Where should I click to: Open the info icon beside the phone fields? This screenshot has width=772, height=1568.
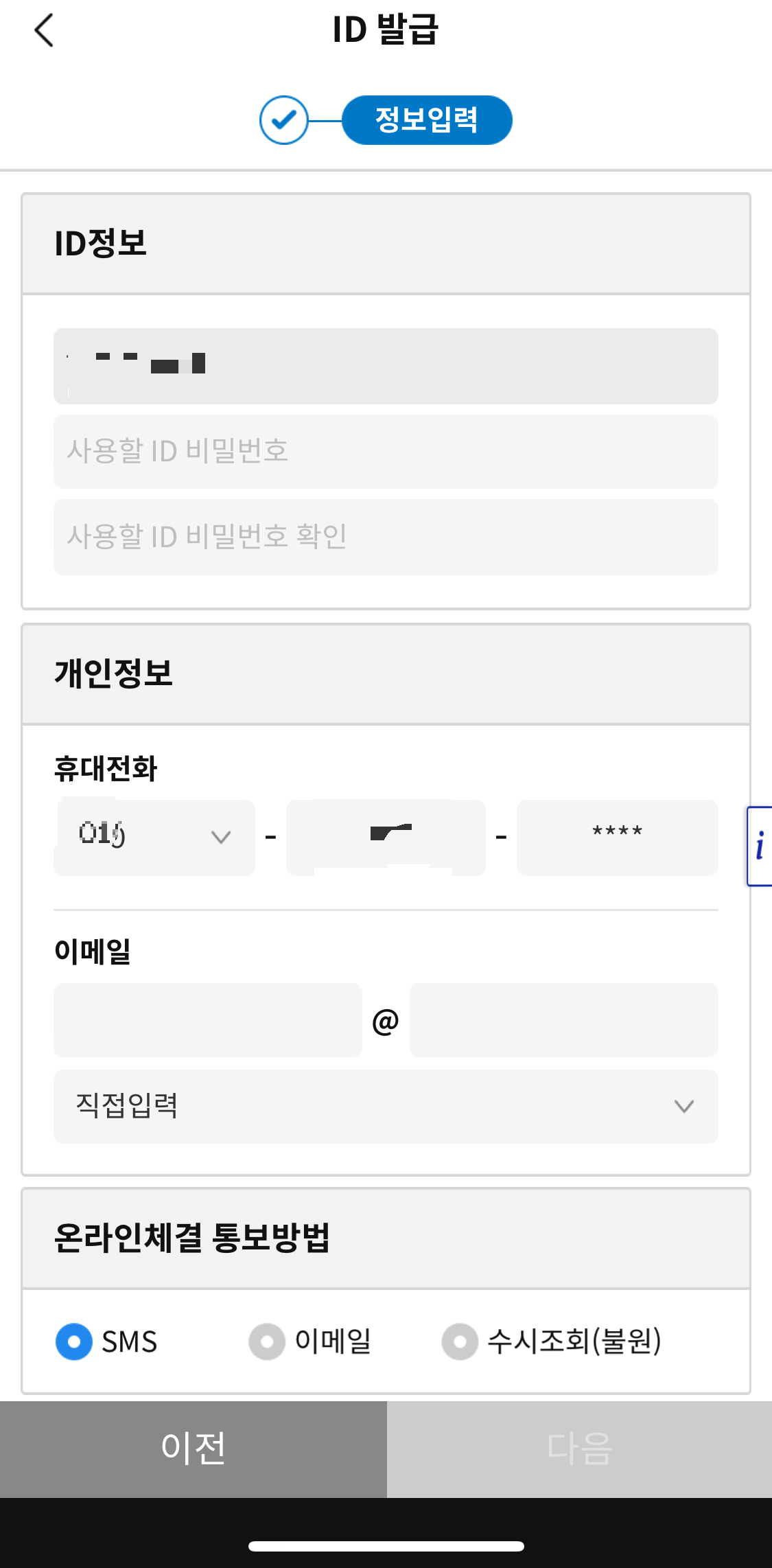tap(760, 846)
